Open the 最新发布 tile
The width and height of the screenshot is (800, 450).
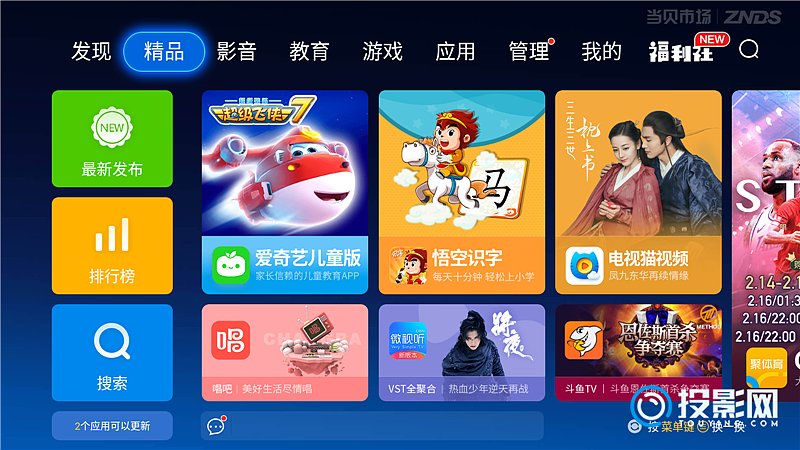click(112, 139)
